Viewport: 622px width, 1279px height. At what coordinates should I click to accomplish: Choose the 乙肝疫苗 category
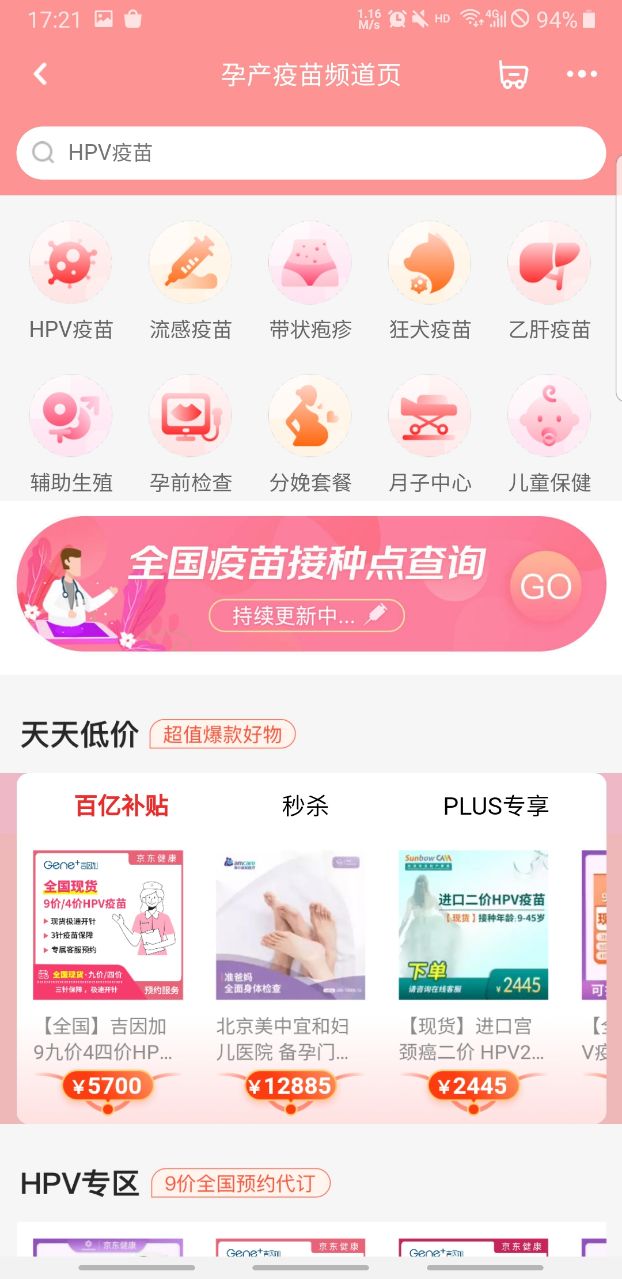(x=549, y=282)
